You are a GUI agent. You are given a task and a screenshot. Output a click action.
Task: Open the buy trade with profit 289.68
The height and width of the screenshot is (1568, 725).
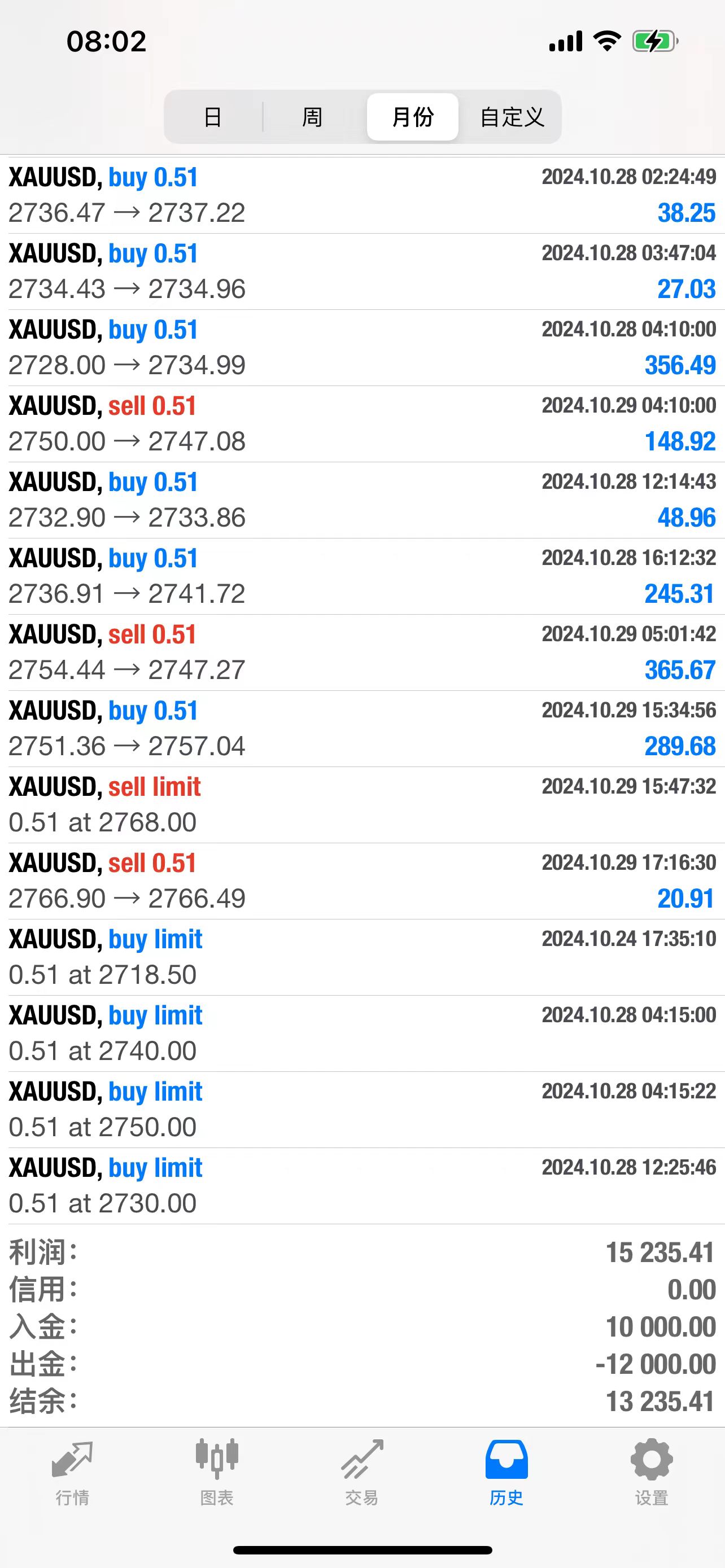[x=362, y=729]
